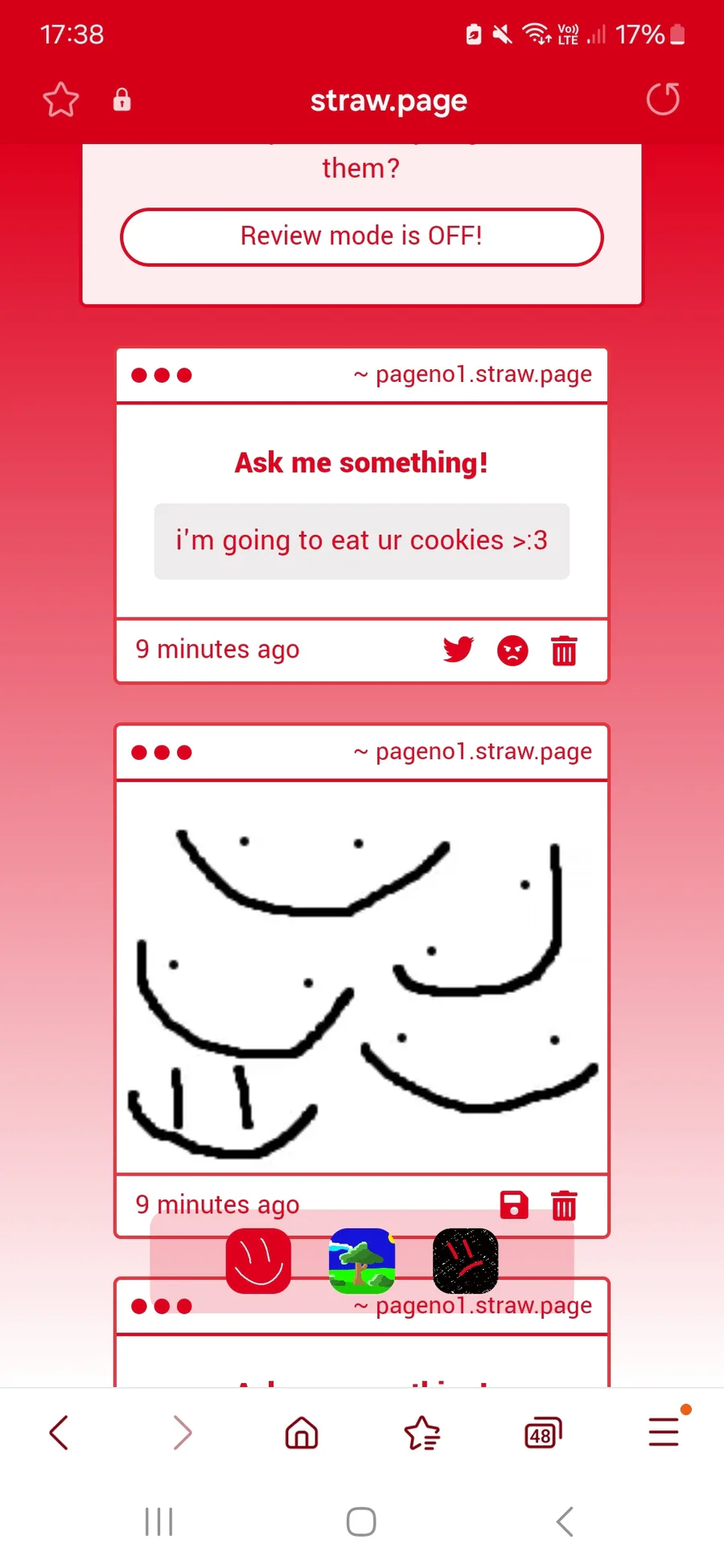This screenshot has width=724, height=1568.
Task: Toggle the Review mode is OFF button
Action: pos(362,236)
